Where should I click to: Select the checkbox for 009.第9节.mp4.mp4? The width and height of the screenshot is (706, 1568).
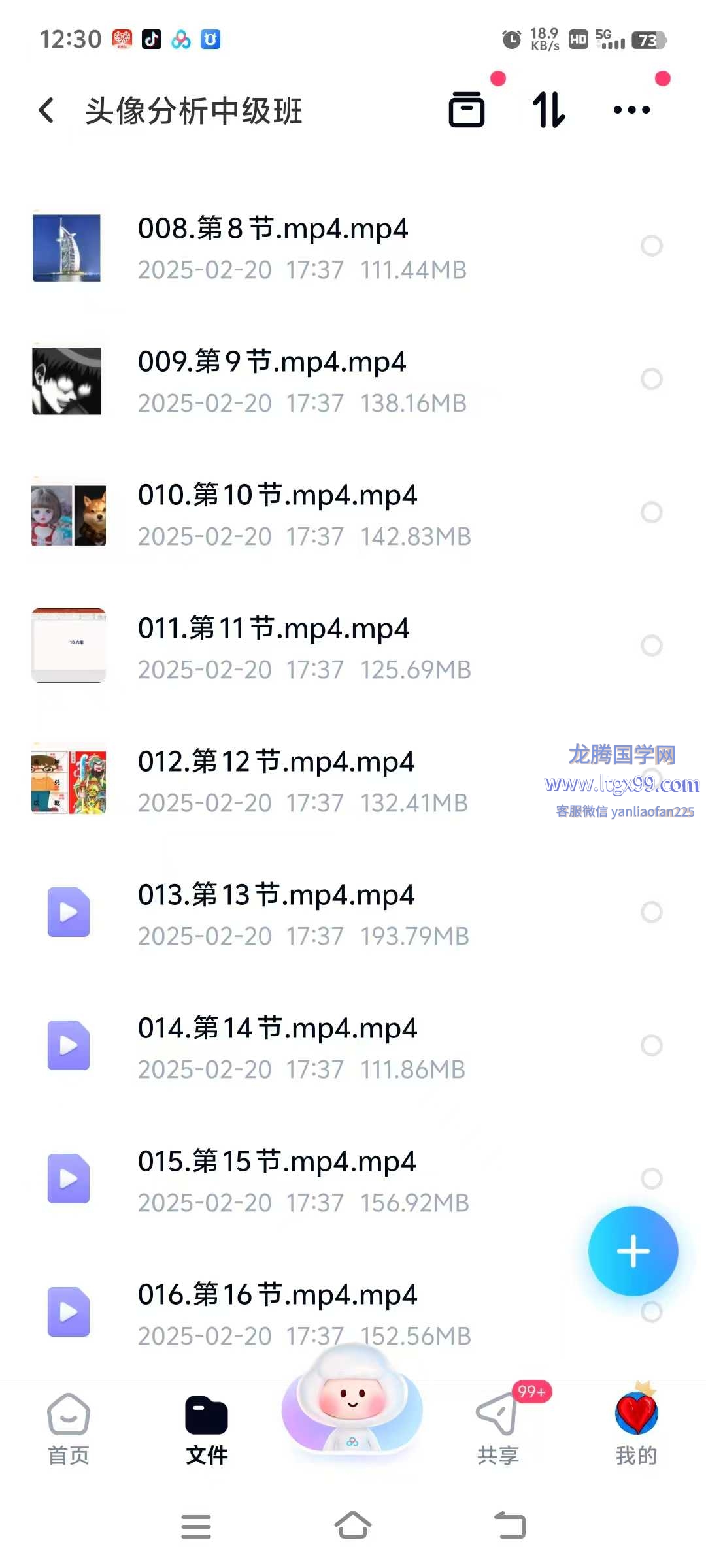click(x=651, y=379)
